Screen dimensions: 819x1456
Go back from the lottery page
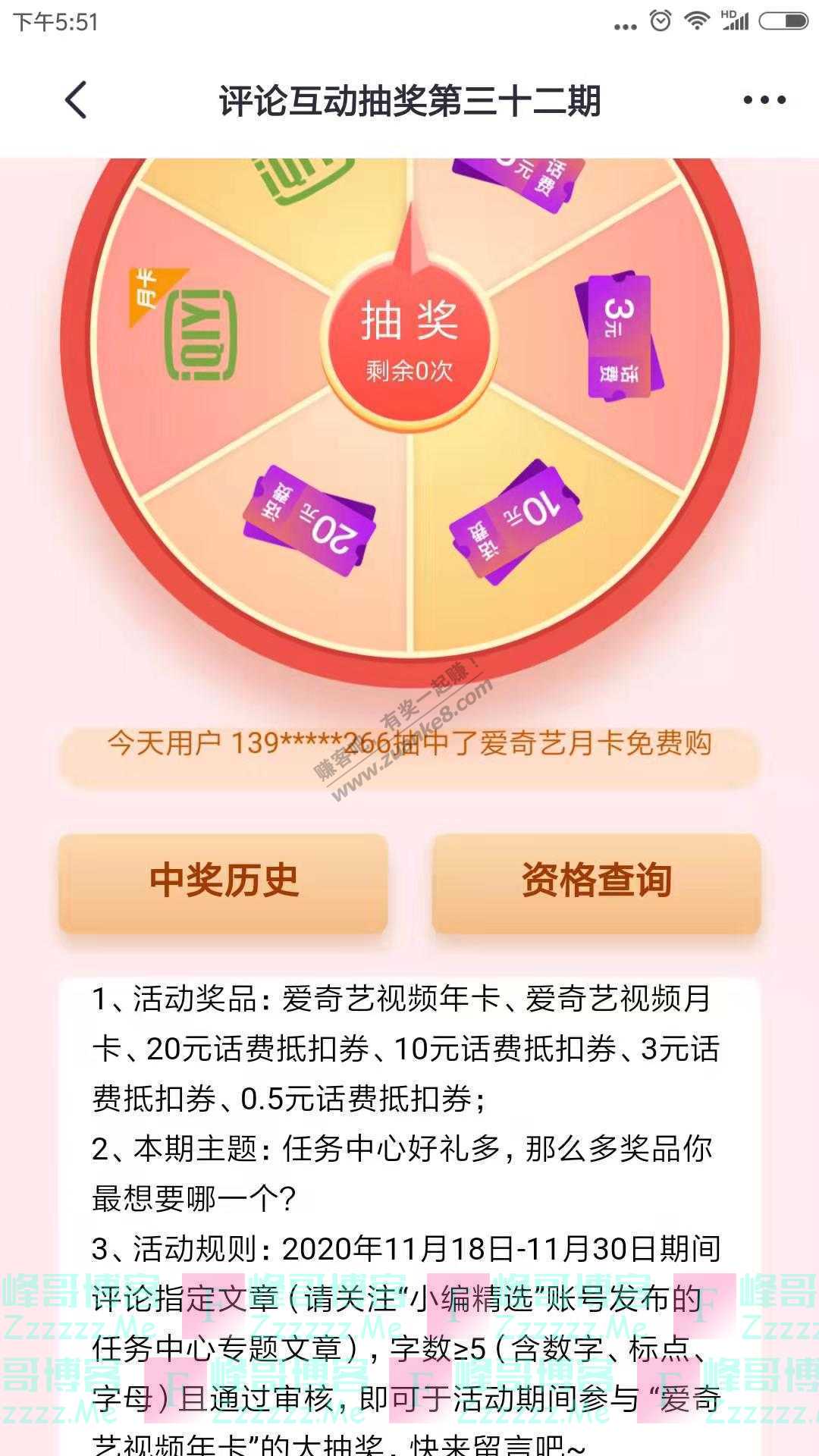pos(76,100)
